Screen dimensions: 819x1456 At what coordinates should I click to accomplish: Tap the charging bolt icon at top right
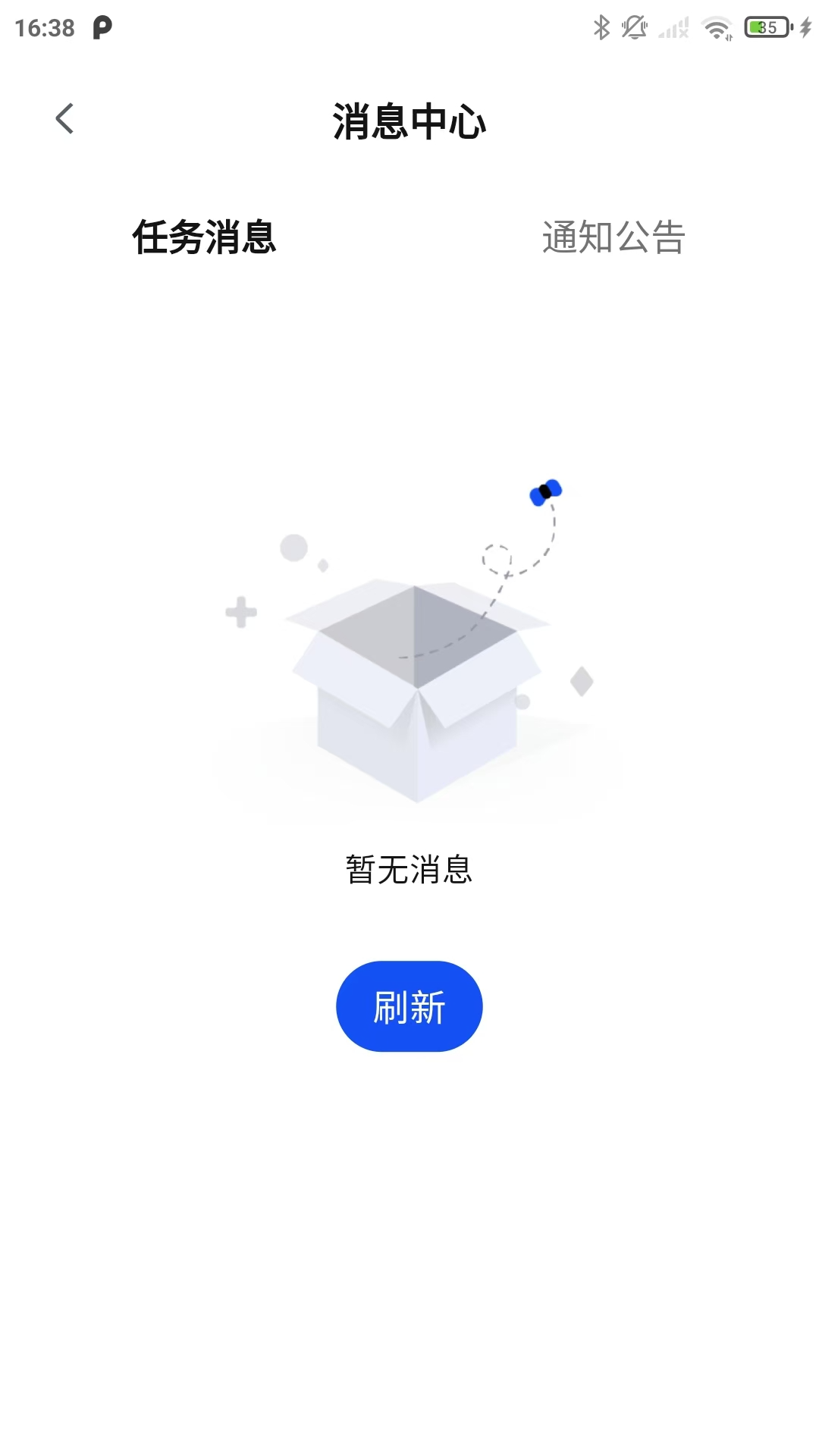click(804, 28)
